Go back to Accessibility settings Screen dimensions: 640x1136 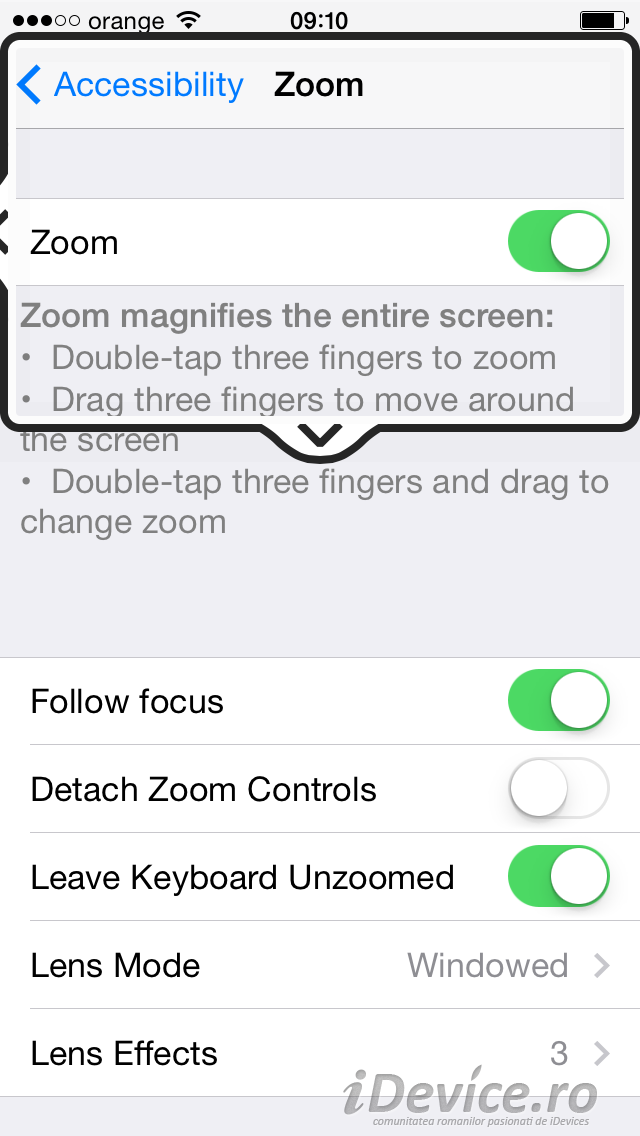click(131, 86)
